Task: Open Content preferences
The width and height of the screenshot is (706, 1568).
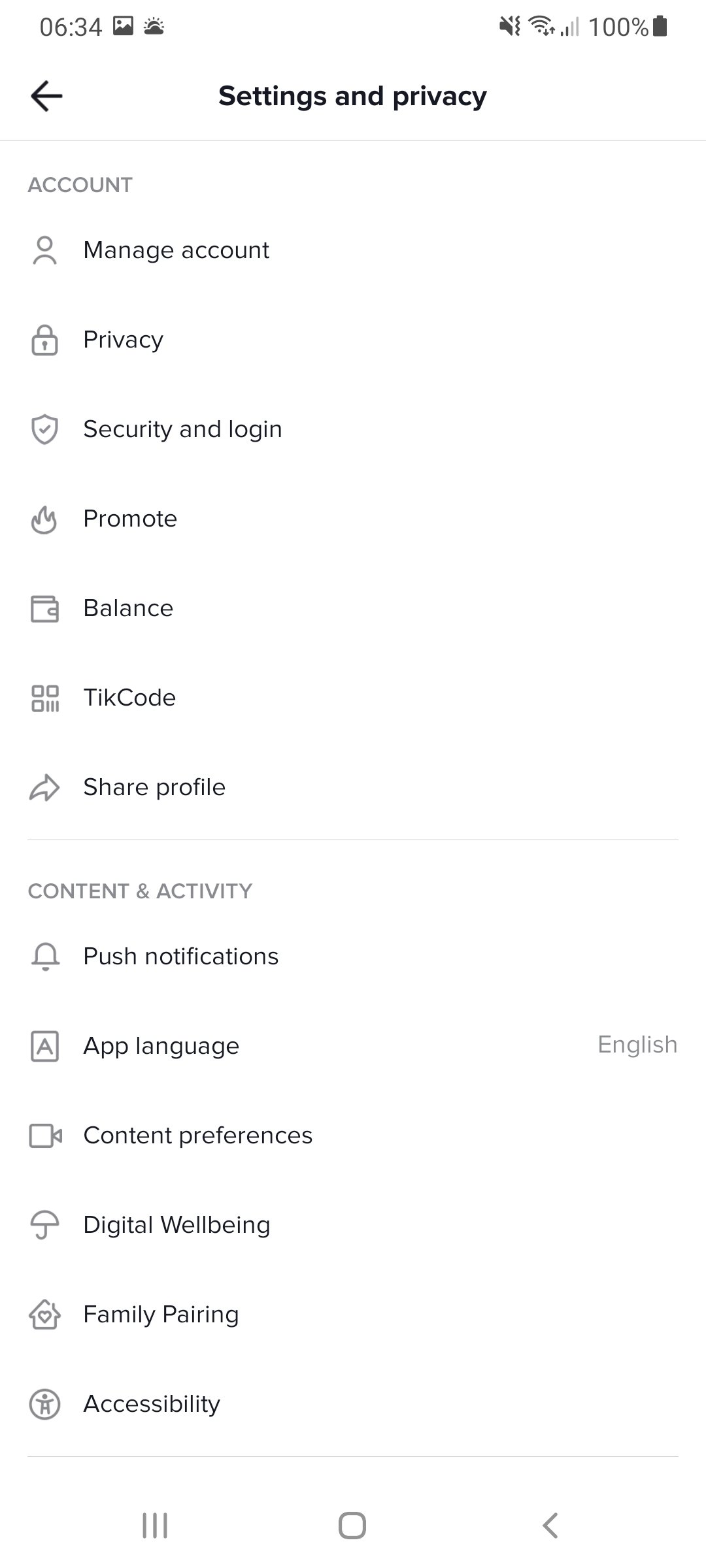Action: click(x=353, y=1135)
